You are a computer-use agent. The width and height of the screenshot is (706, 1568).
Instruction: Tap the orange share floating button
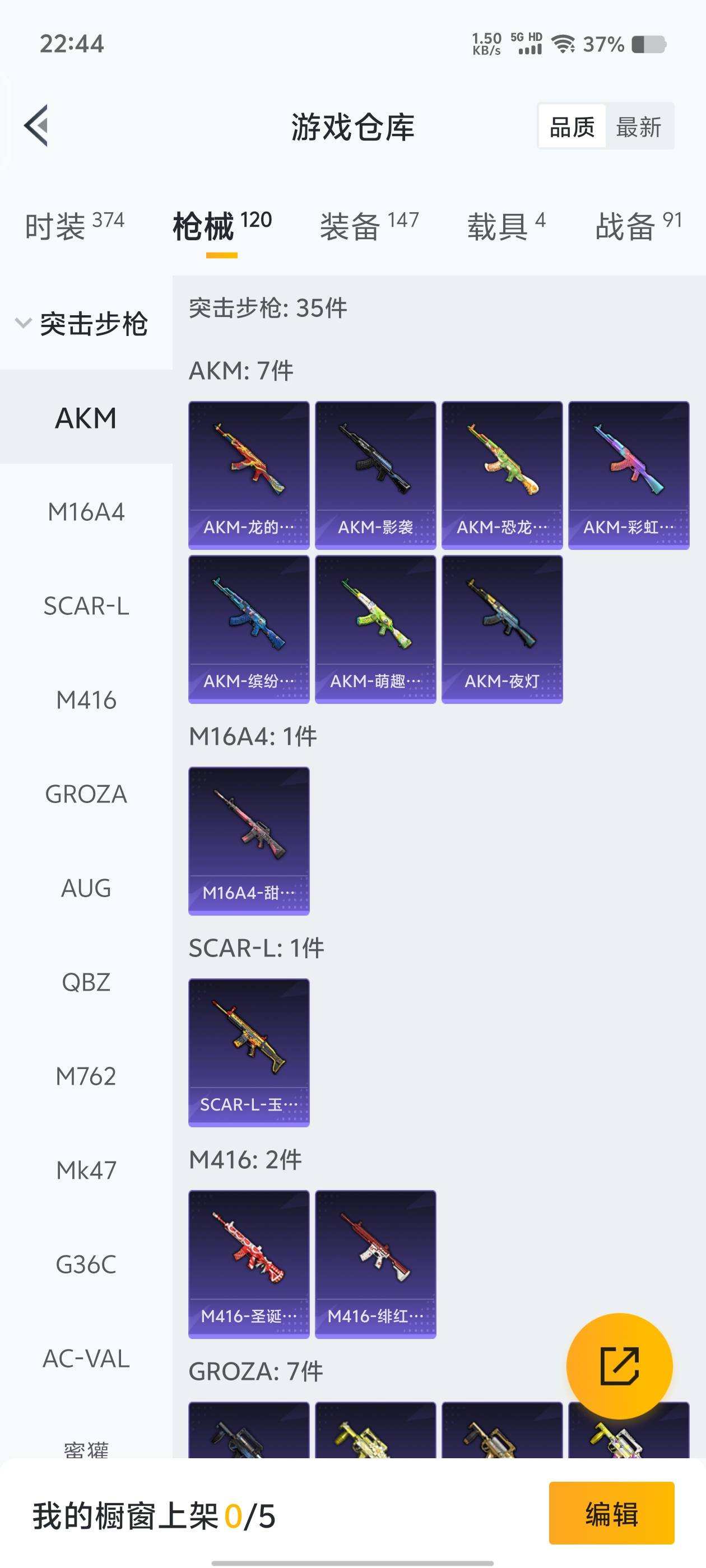pos(619,1366)
